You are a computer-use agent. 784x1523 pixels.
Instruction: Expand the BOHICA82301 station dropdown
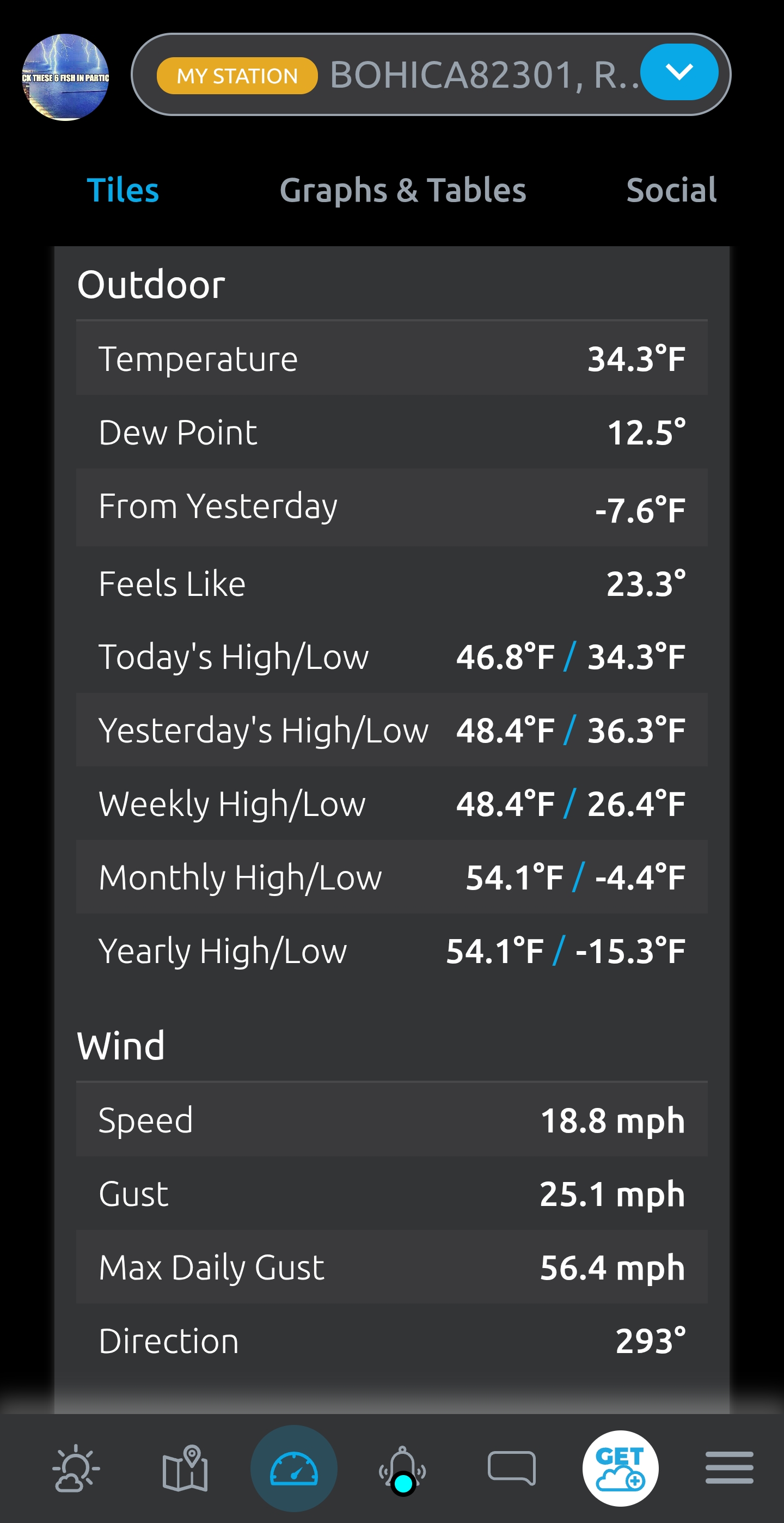679,73
